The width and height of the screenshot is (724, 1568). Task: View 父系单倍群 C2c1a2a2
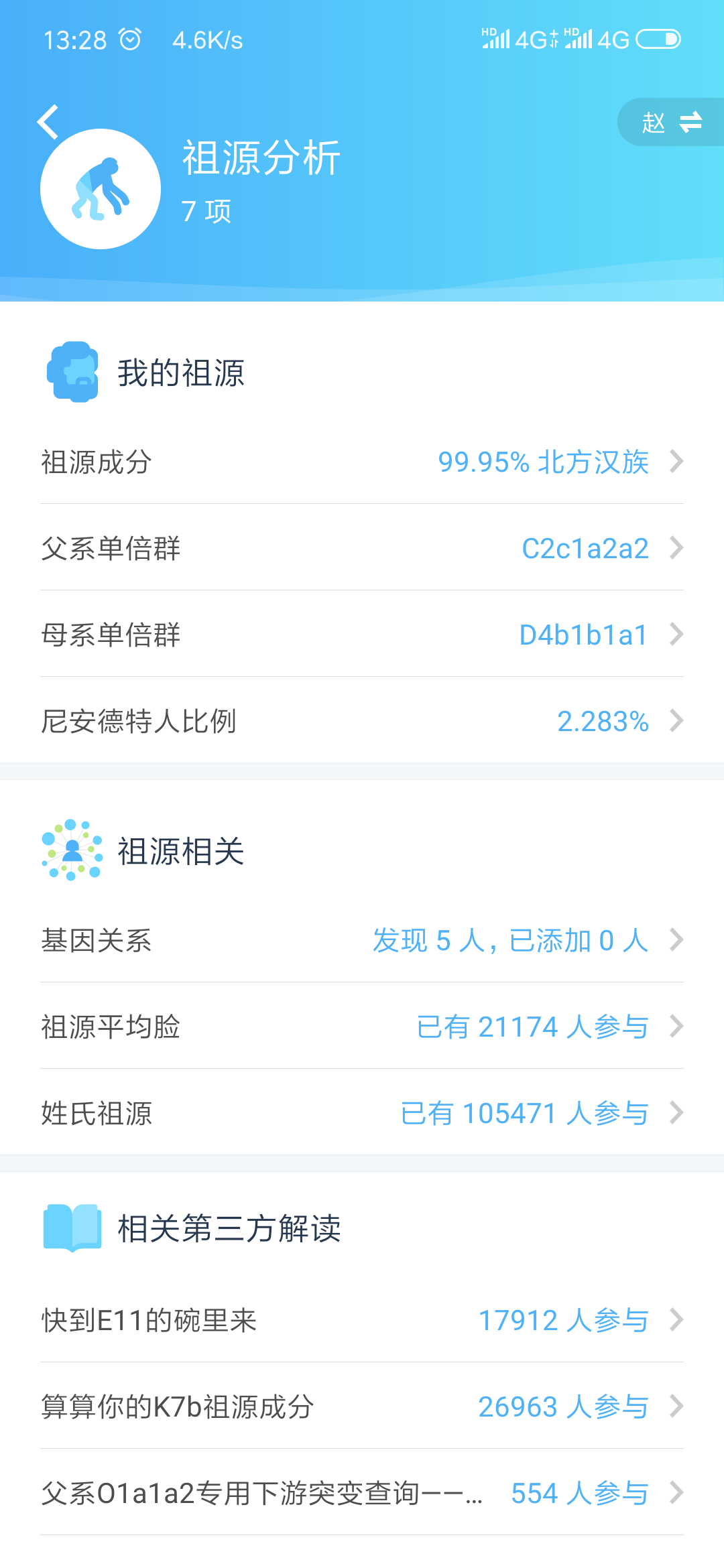click(362, 547)
